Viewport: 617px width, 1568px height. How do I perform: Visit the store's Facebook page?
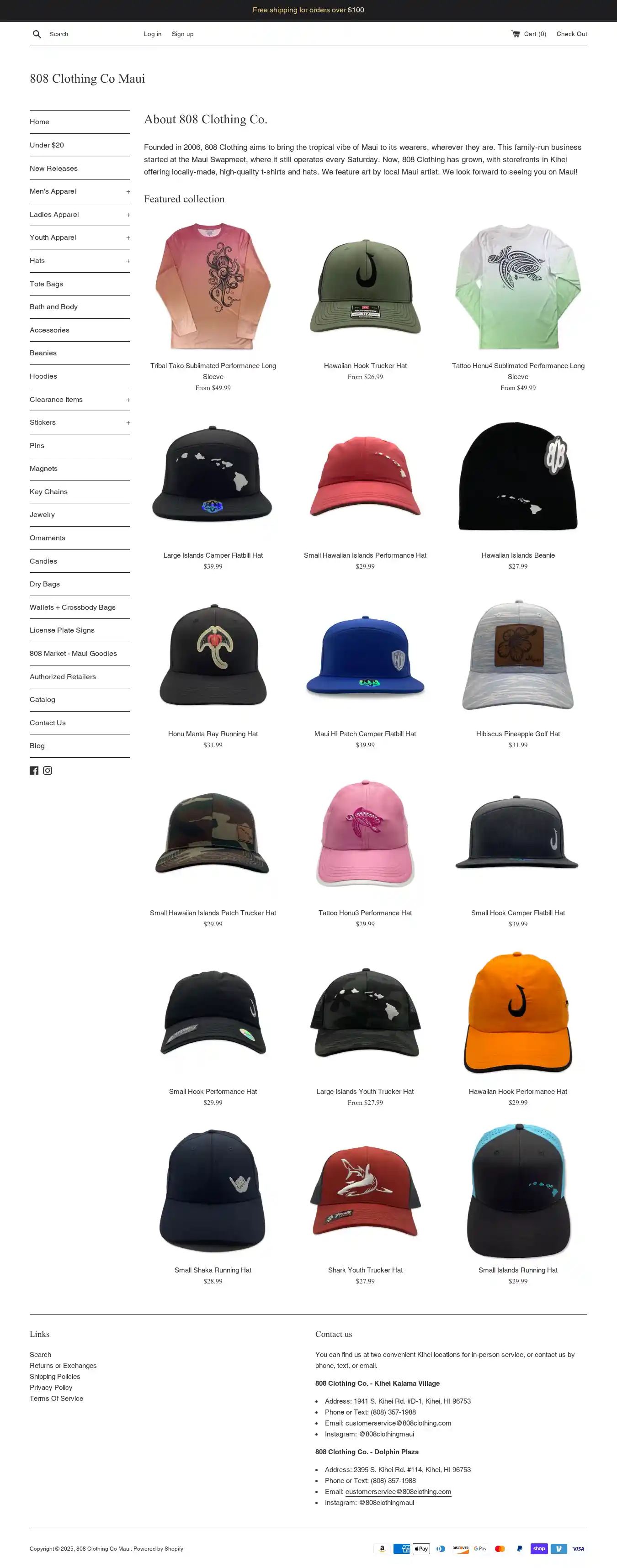point(34,771)
